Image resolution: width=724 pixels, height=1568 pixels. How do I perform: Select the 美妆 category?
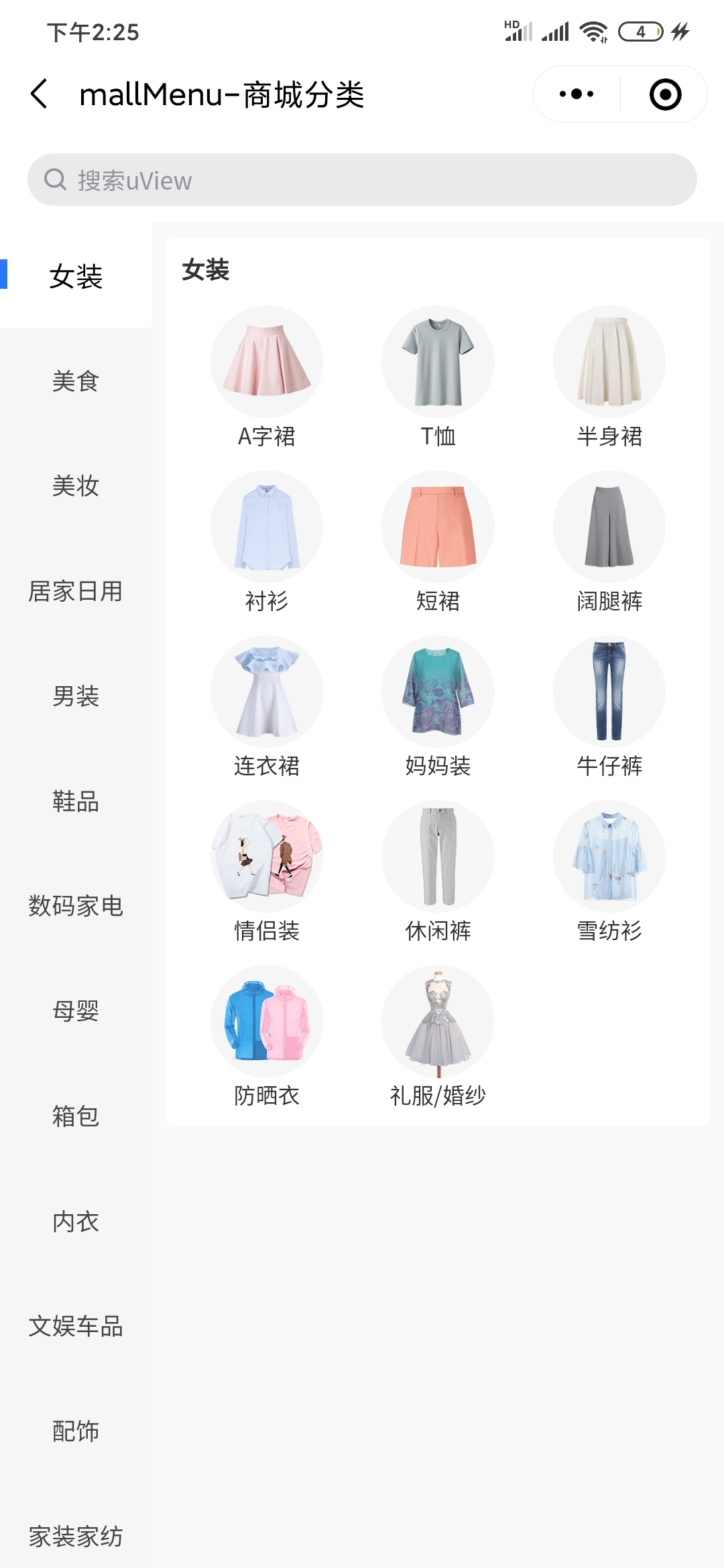pyautogui.click(x=75, y=486)
